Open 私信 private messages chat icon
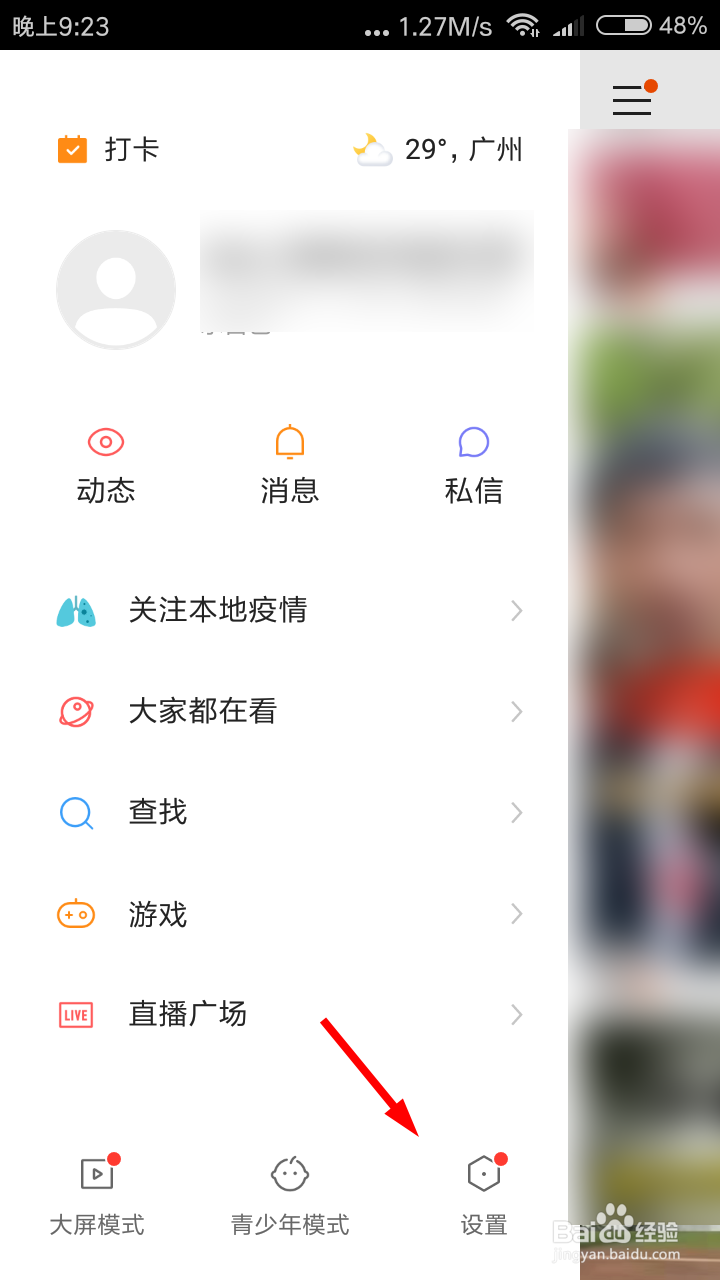Image resolution: width=720 pixels, height=1280 pixels. point(473,441)
